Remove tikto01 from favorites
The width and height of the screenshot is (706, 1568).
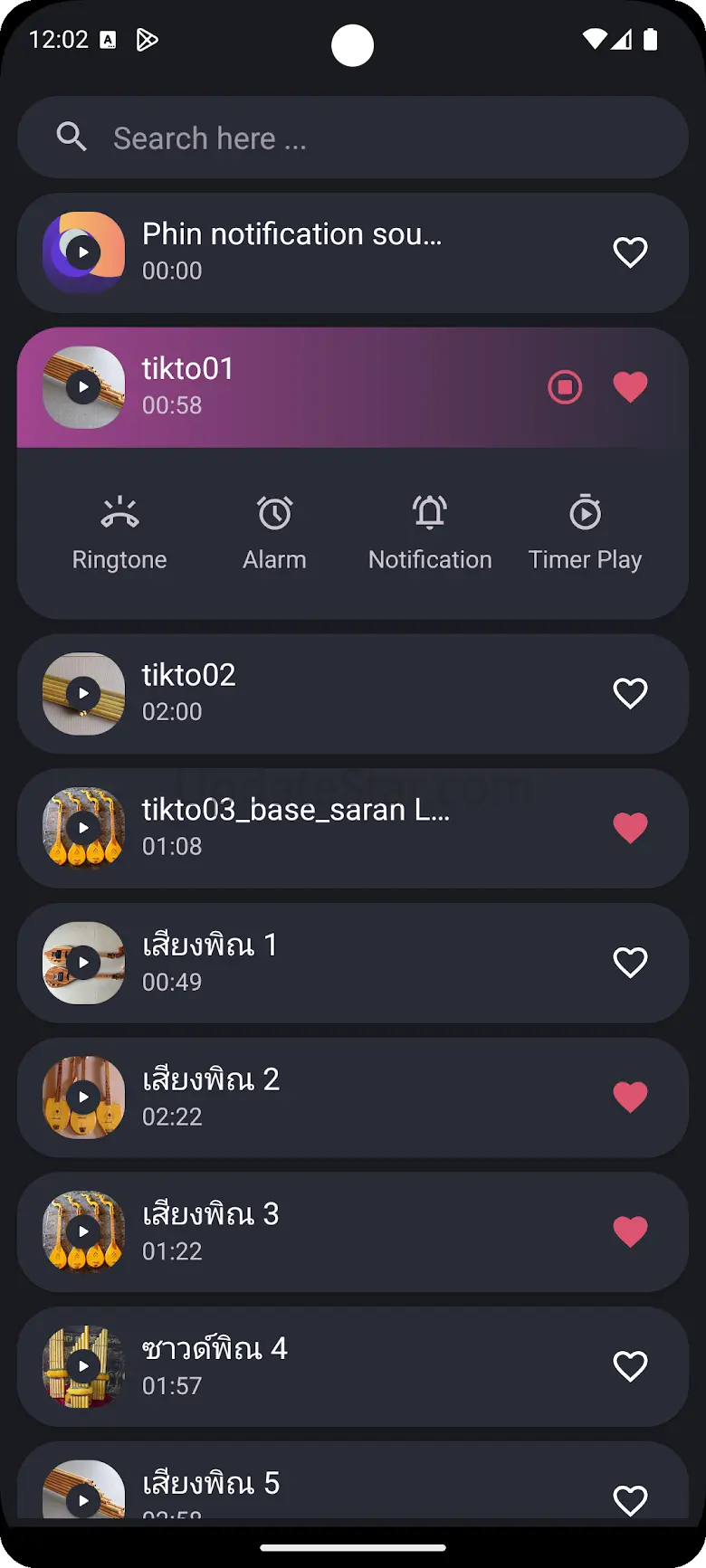(x=630, y=387)
